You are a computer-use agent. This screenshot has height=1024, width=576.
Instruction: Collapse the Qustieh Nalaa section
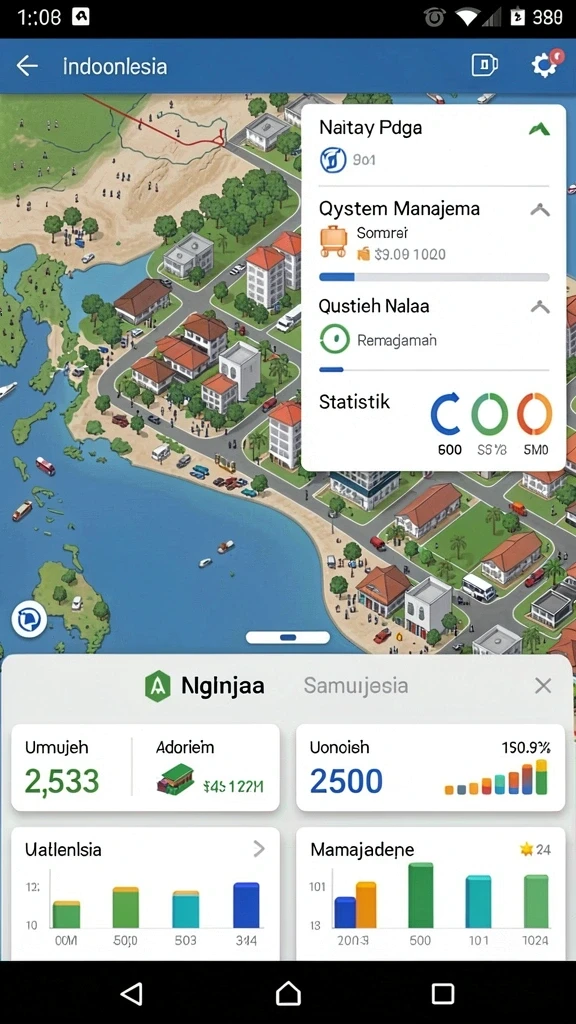540,306
